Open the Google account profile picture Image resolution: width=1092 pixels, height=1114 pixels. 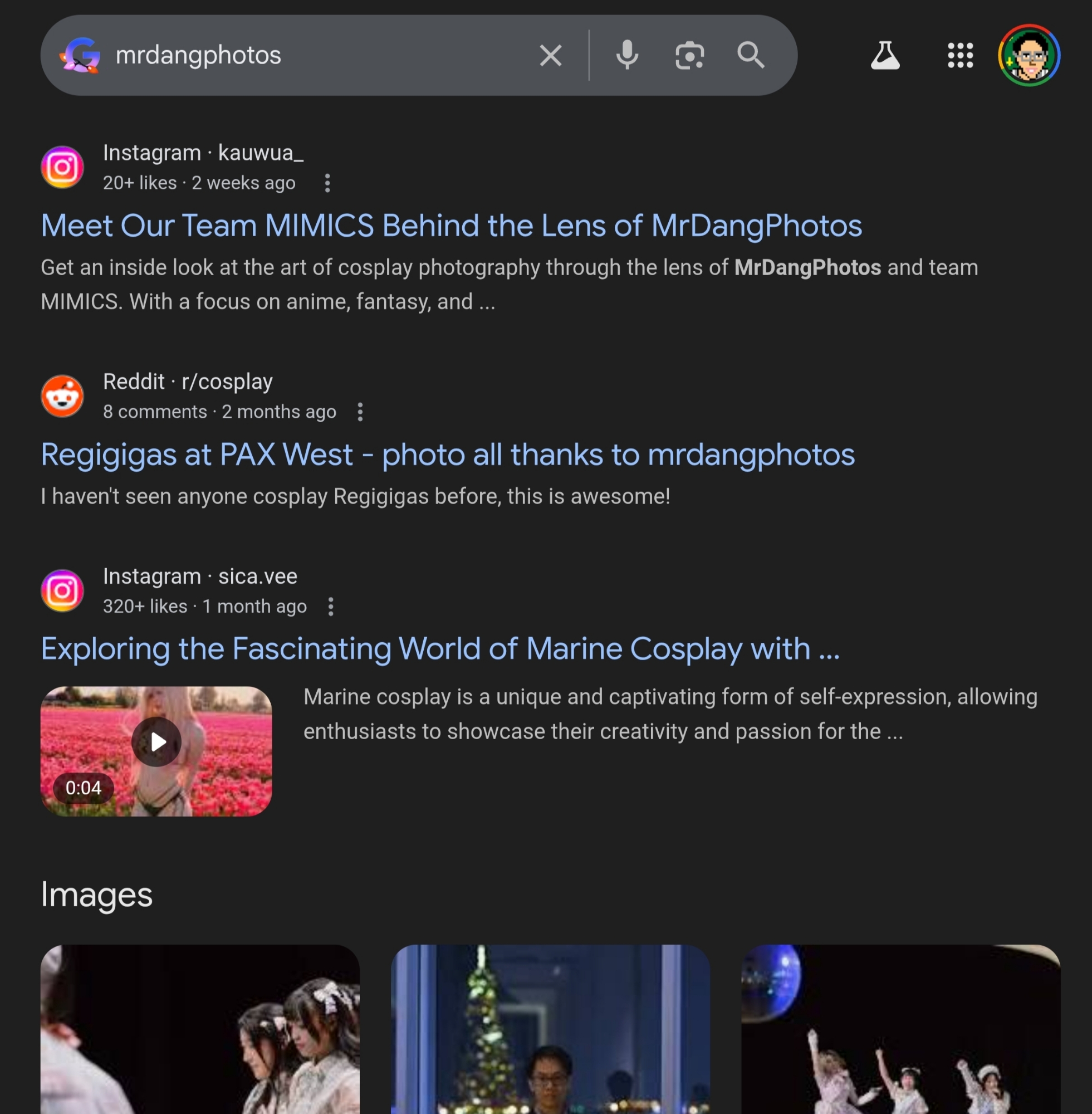(1029, 56)
